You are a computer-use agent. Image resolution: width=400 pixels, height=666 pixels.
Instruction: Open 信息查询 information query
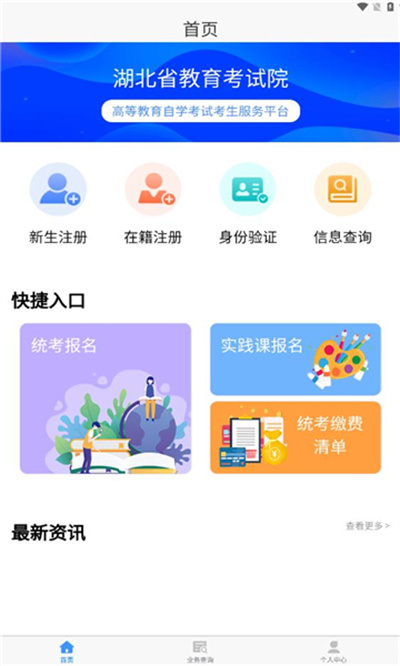(x=343, y=203)
